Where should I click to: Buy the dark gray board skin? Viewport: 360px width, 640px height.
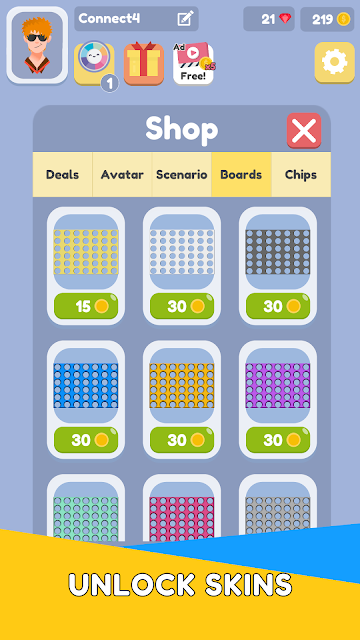pos(278,306)
